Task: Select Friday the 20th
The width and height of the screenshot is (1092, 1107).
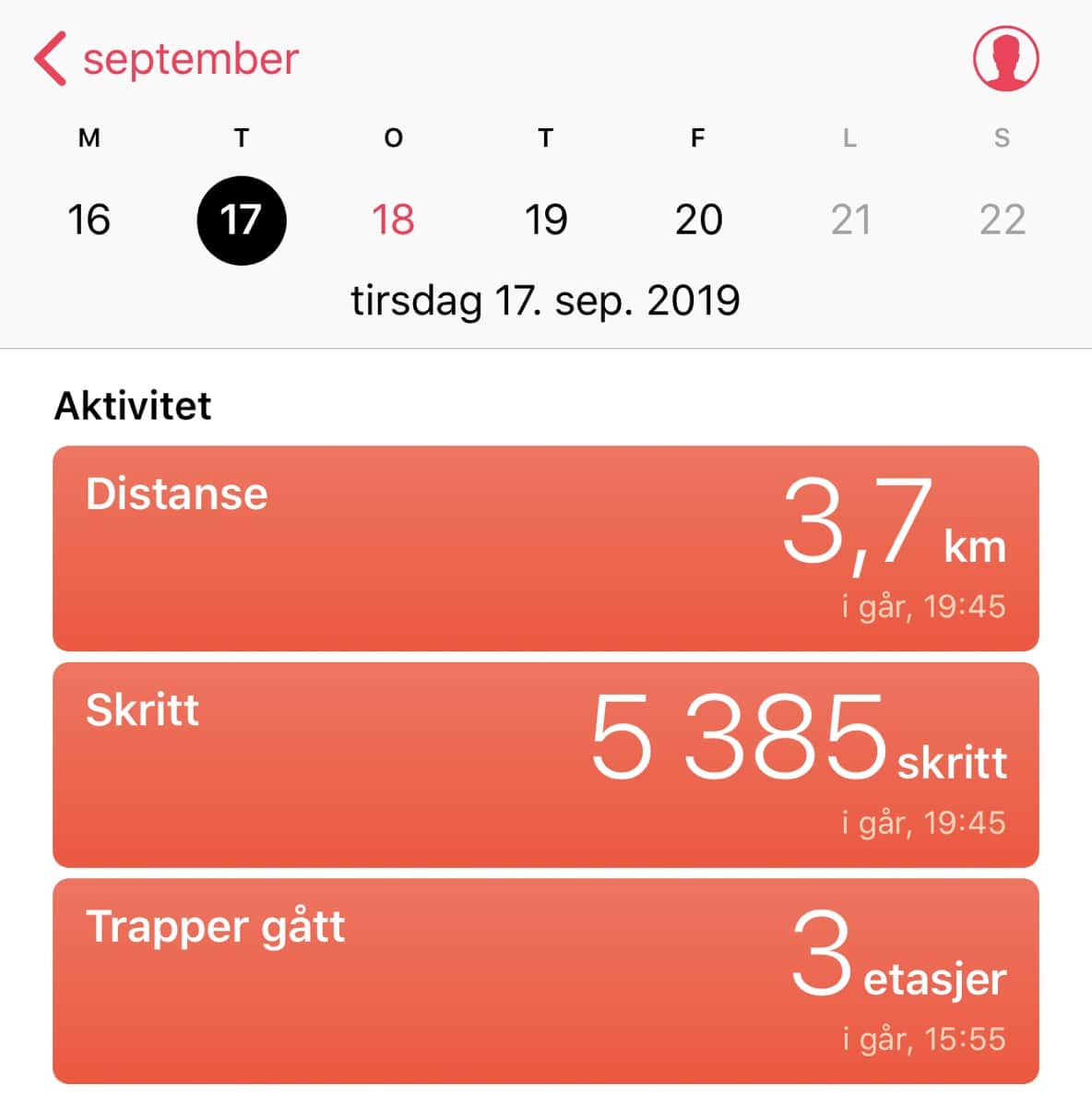Action: 698,220
